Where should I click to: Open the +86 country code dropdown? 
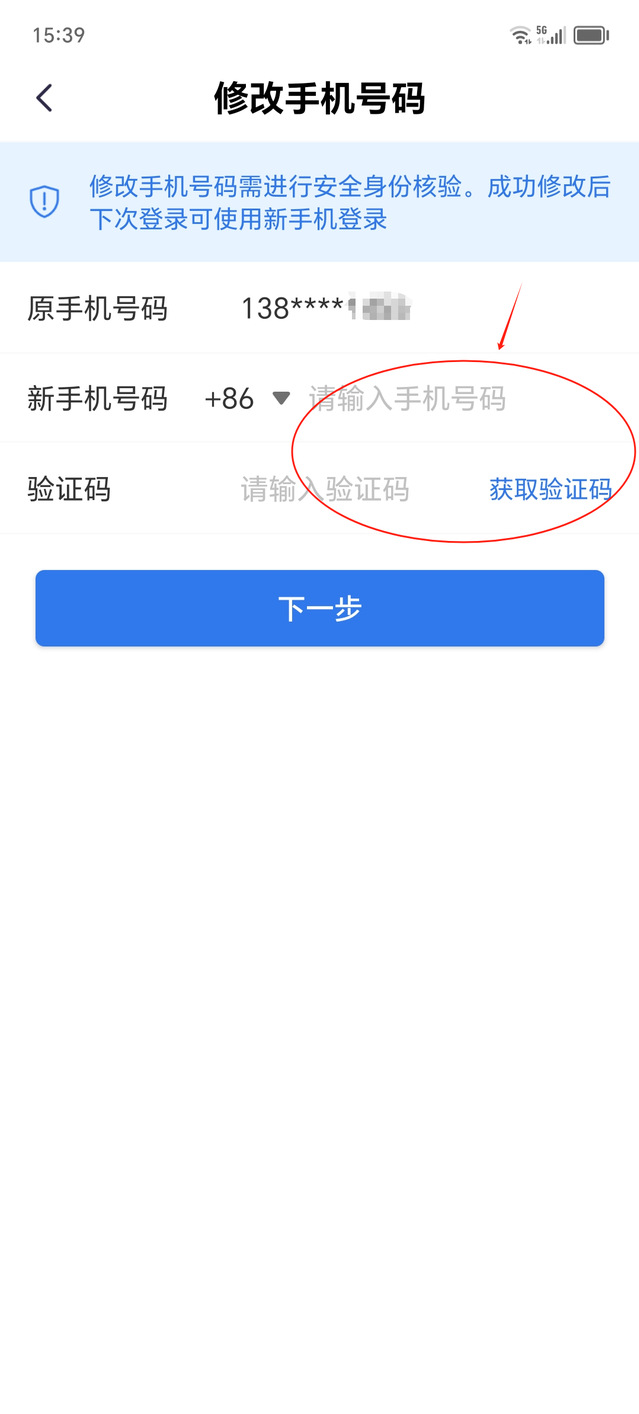(247, 399)
